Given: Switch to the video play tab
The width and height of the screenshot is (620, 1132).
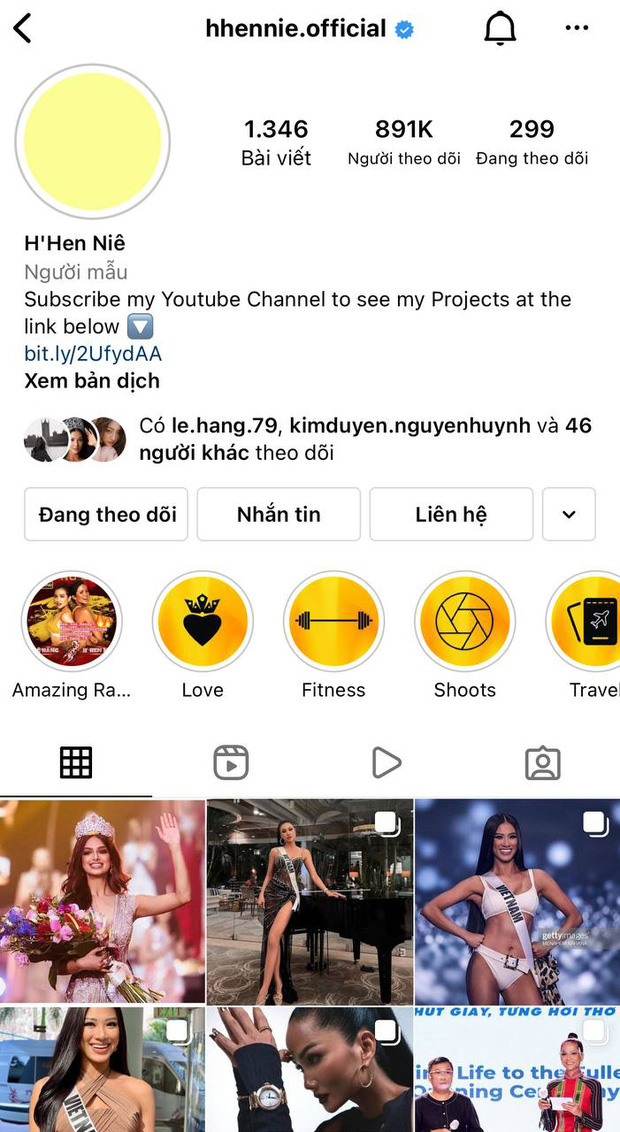Looking at the screenshot, I should pyautogui.click(x=386, y=763).
